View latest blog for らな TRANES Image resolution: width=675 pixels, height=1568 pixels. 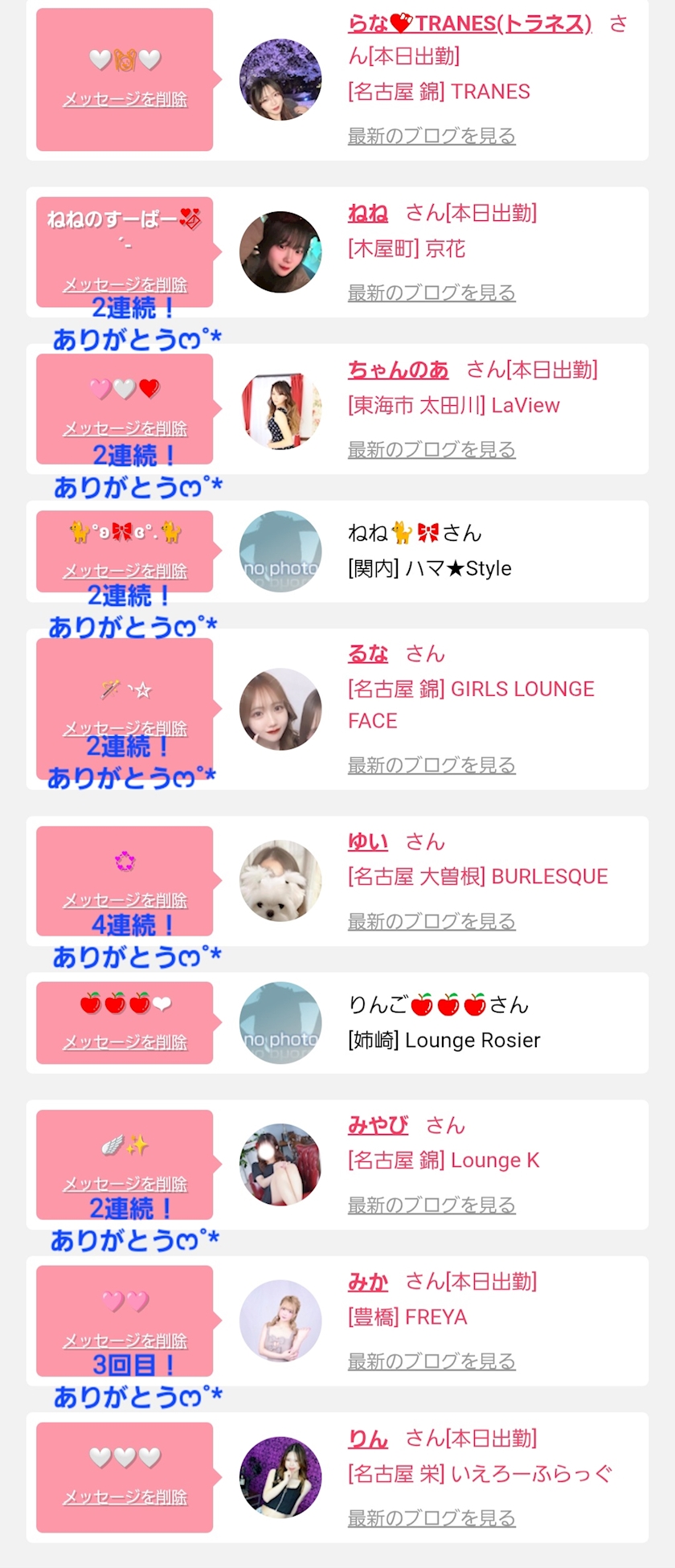[432, 136]
